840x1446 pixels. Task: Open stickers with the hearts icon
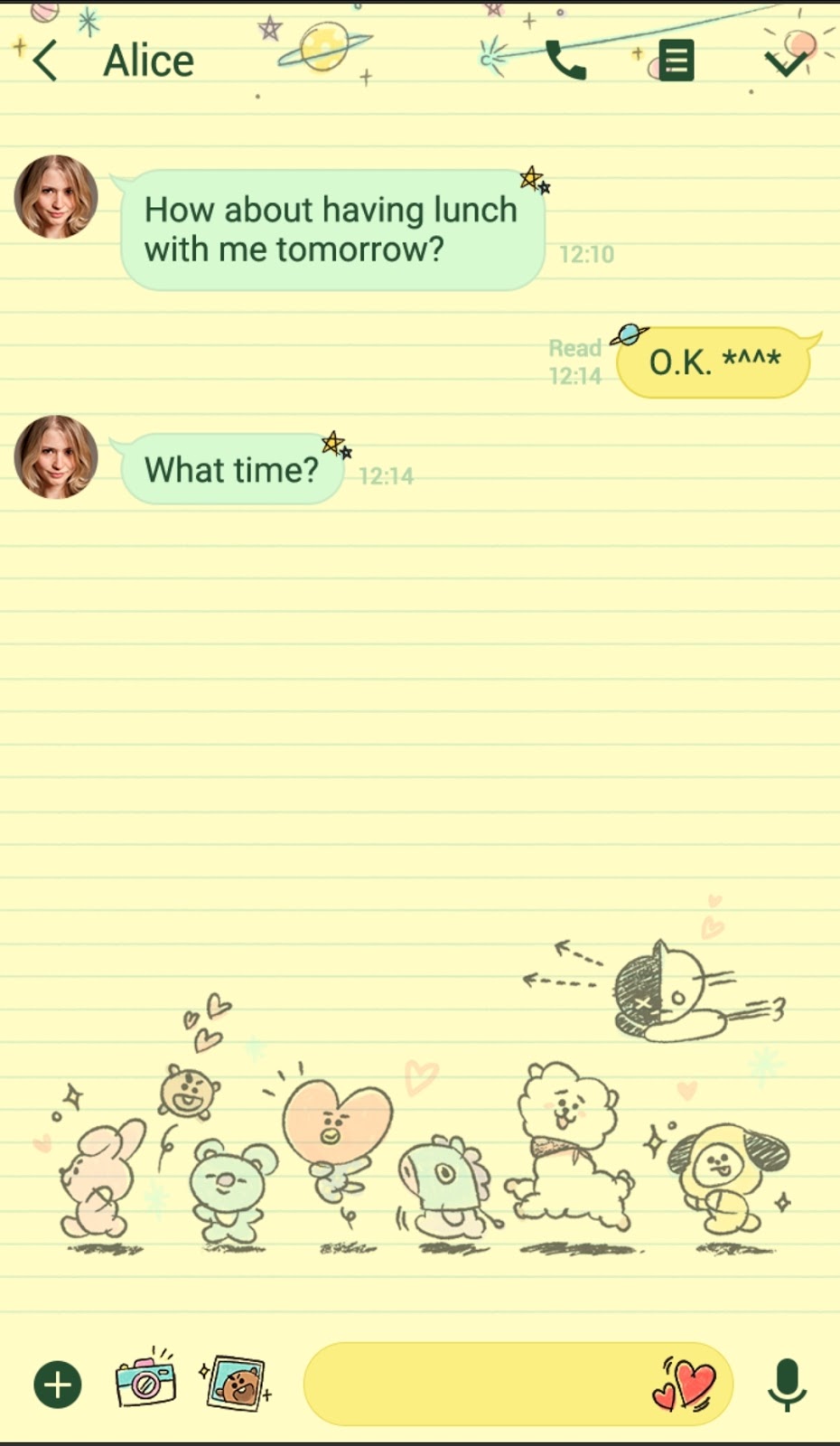pyautogui.click(x=685, y=1385)
